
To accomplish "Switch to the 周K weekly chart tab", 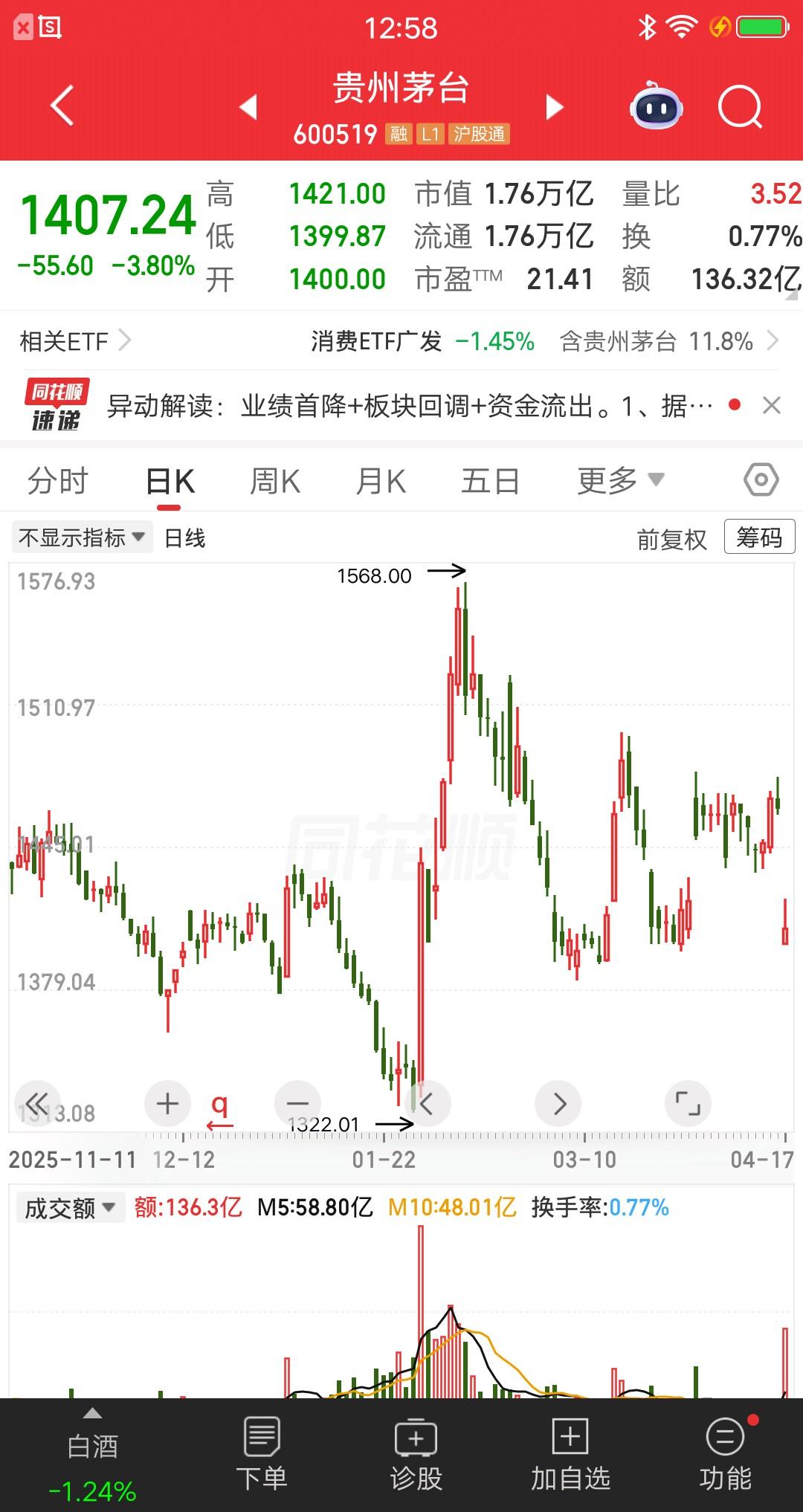I will 274,479.
